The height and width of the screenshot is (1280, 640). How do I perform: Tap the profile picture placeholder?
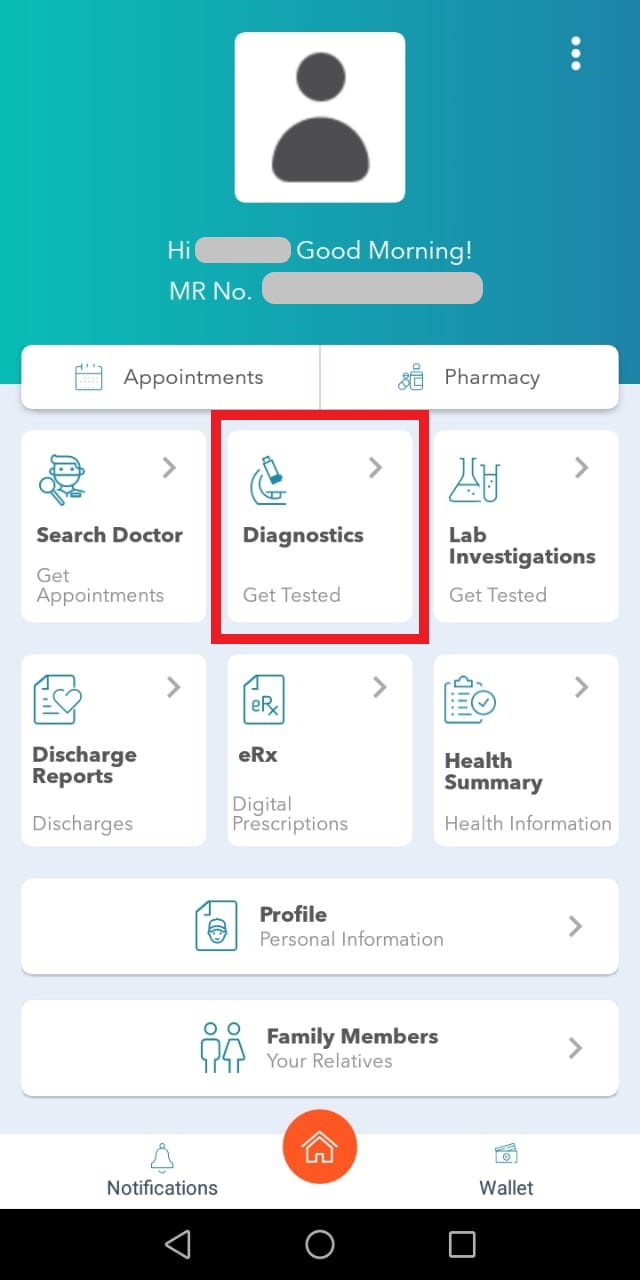click(320, 117)
